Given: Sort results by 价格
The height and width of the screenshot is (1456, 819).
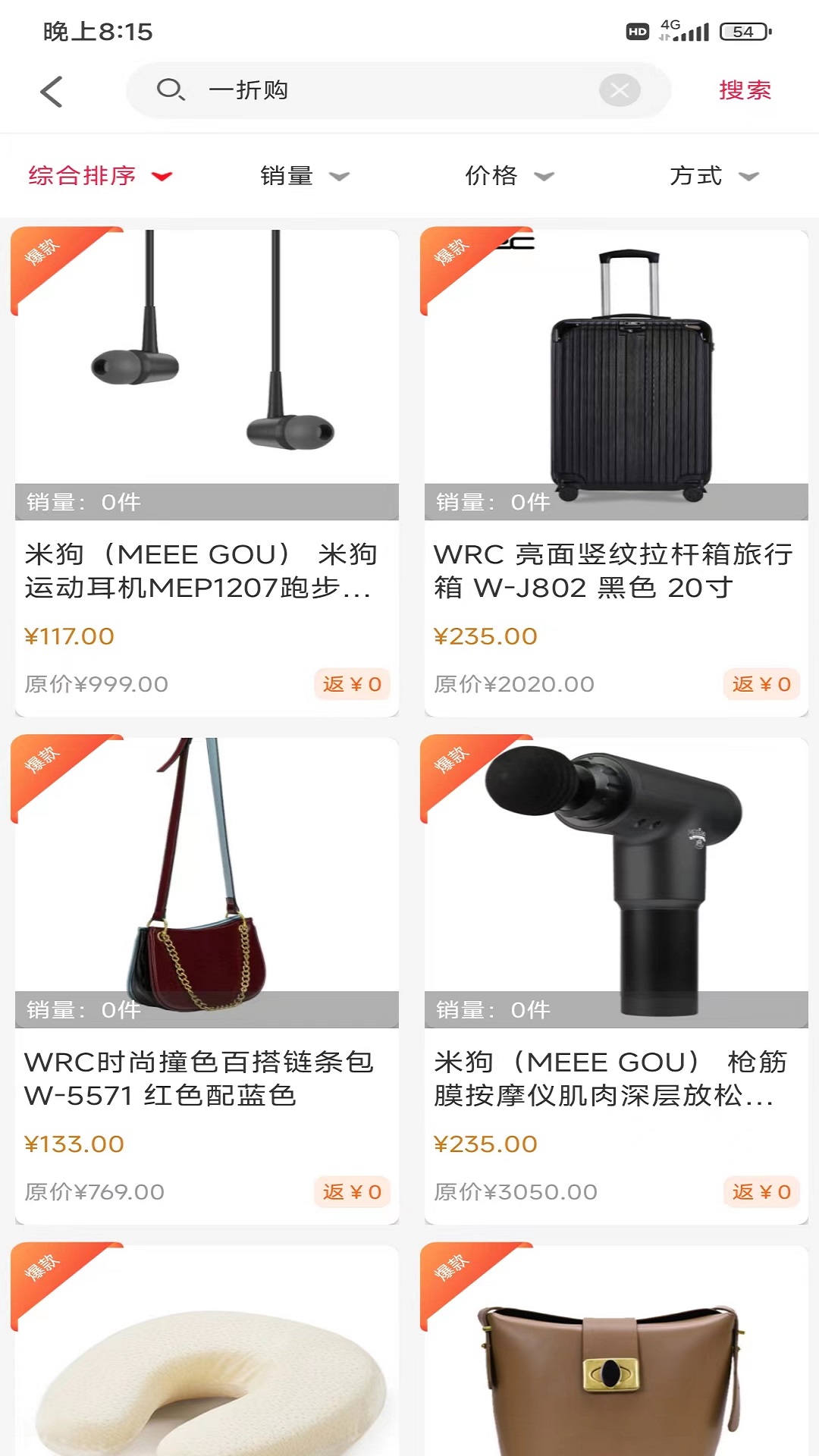Looking at the screenshot, I should point(509,176).
